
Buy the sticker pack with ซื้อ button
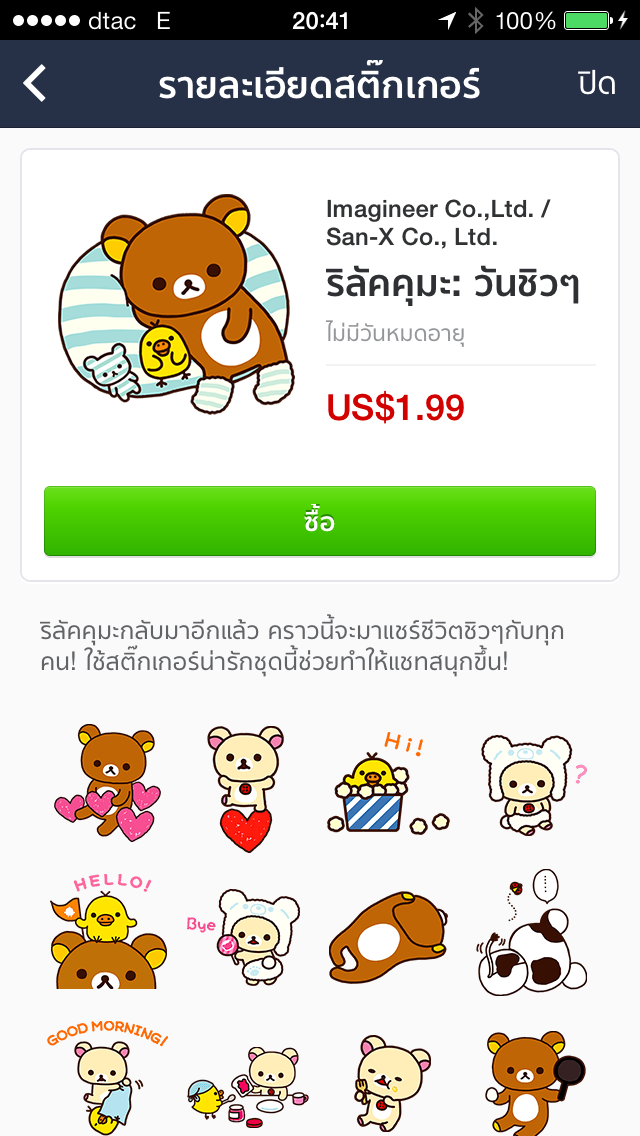tap(320, 521)
